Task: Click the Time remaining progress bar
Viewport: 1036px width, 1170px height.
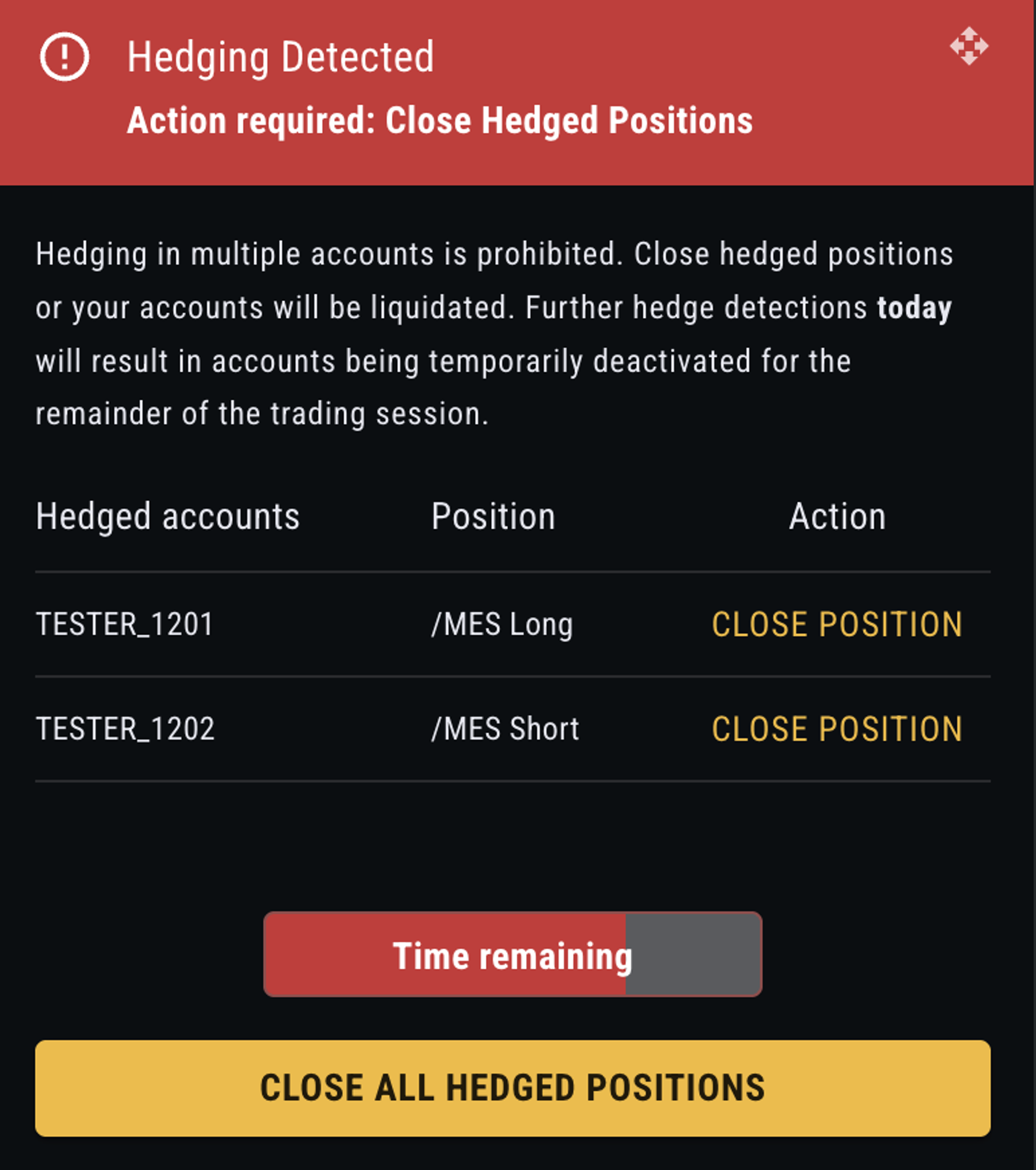Action: tap(512, 954)
